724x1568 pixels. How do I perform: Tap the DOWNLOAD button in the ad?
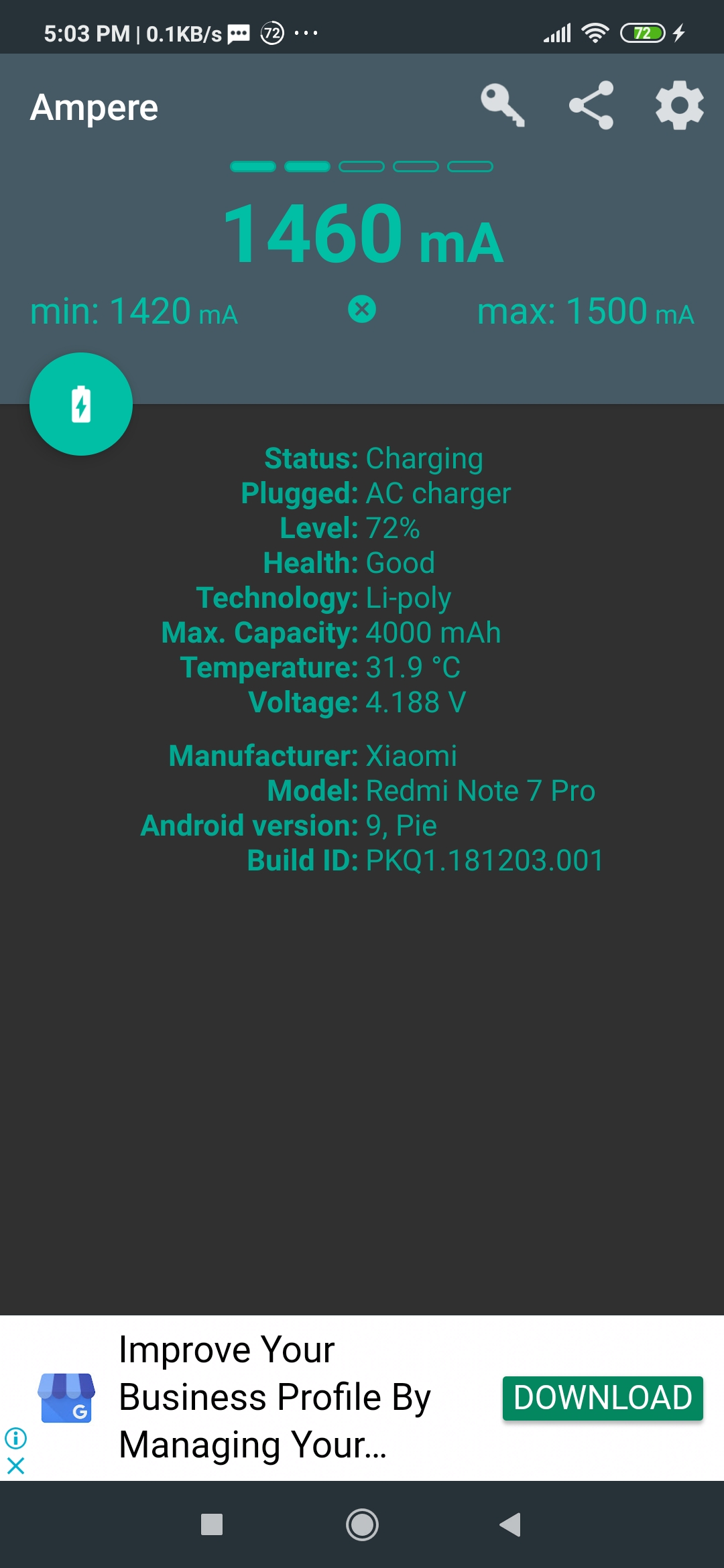[603, 1398]
